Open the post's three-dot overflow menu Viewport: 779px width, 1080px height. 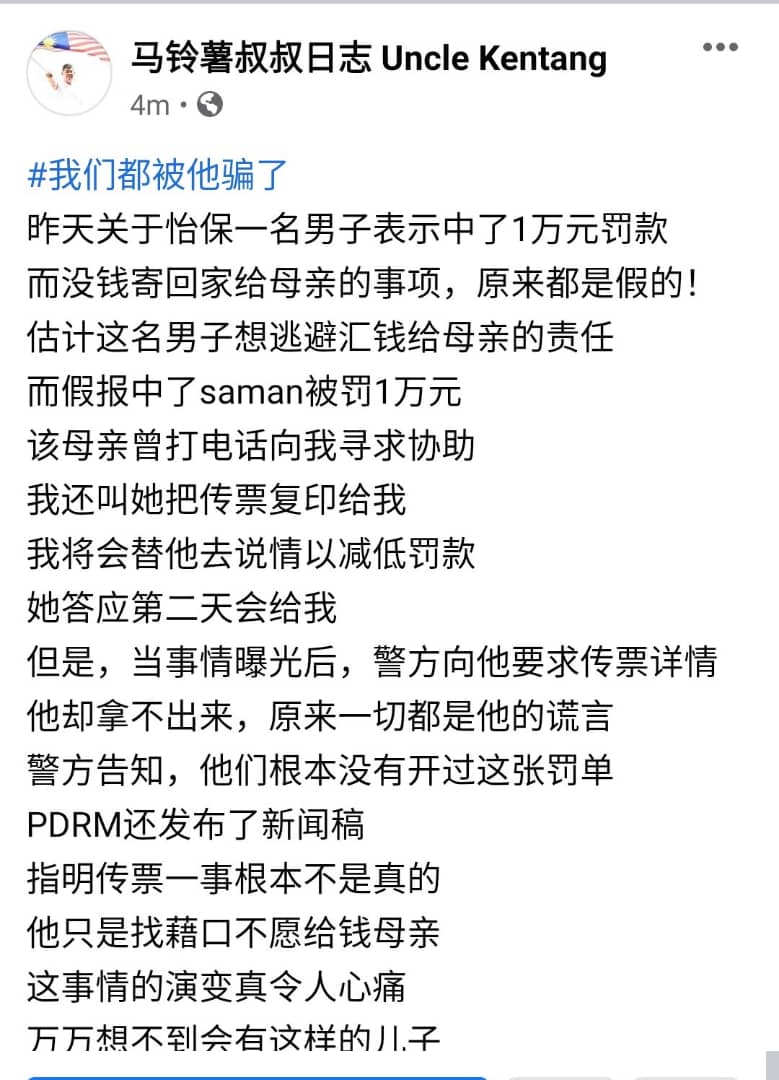click(719, 47)
